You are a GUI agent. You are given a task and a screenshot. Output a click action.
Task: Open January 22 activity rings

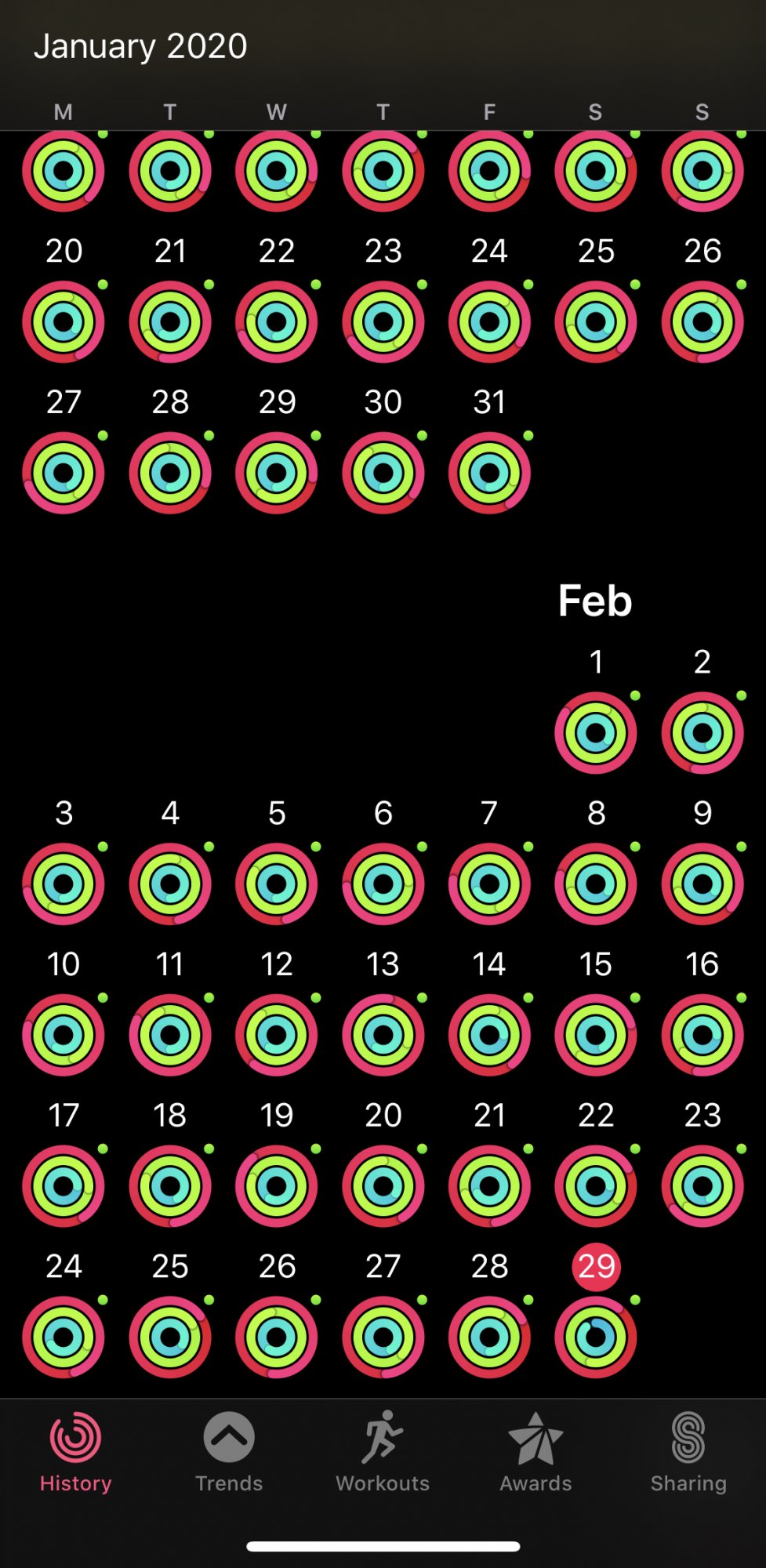pos(277,321)
